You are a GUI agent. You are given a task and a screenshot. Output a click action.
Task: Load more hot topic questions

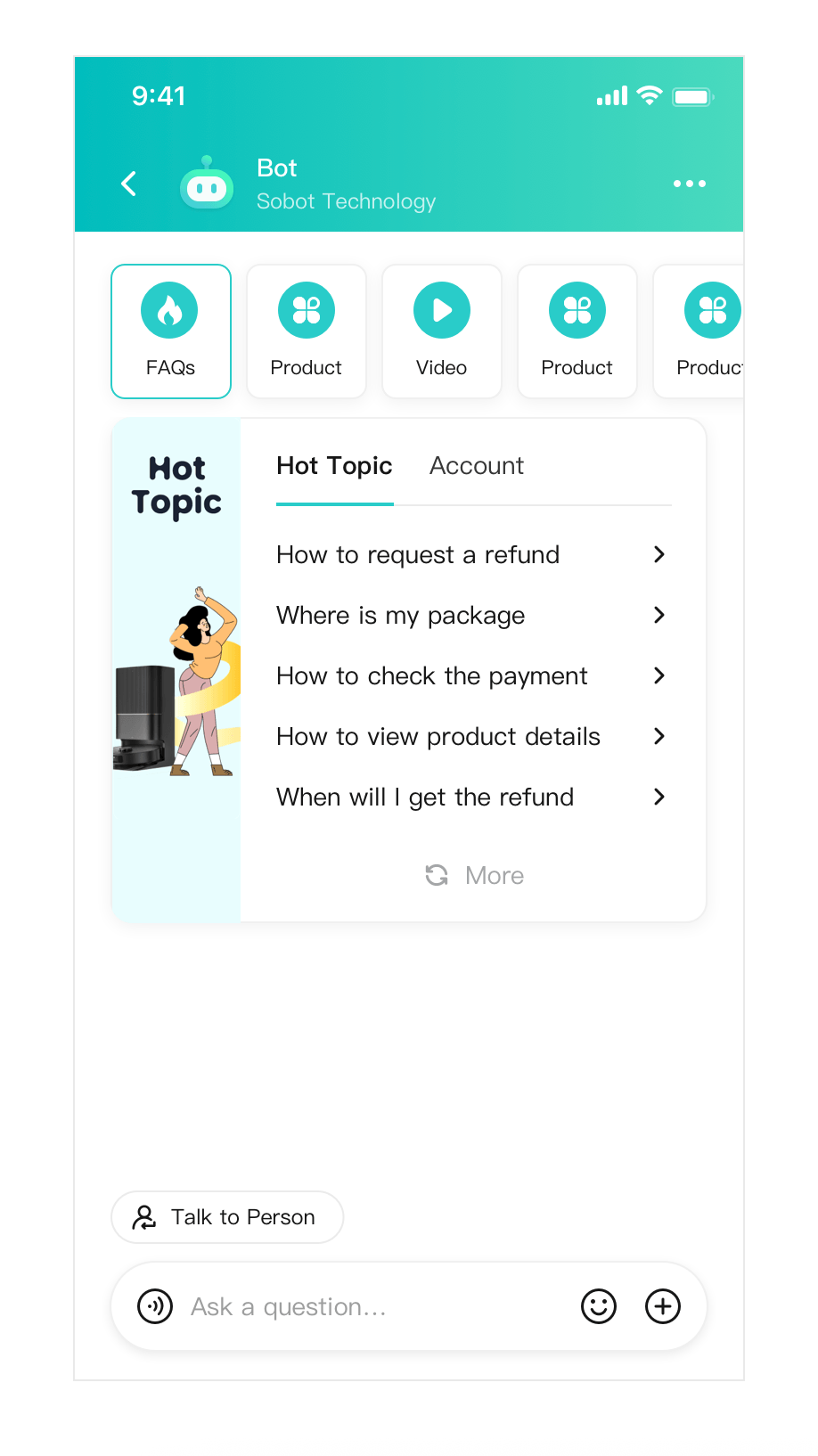pos(475,876)
